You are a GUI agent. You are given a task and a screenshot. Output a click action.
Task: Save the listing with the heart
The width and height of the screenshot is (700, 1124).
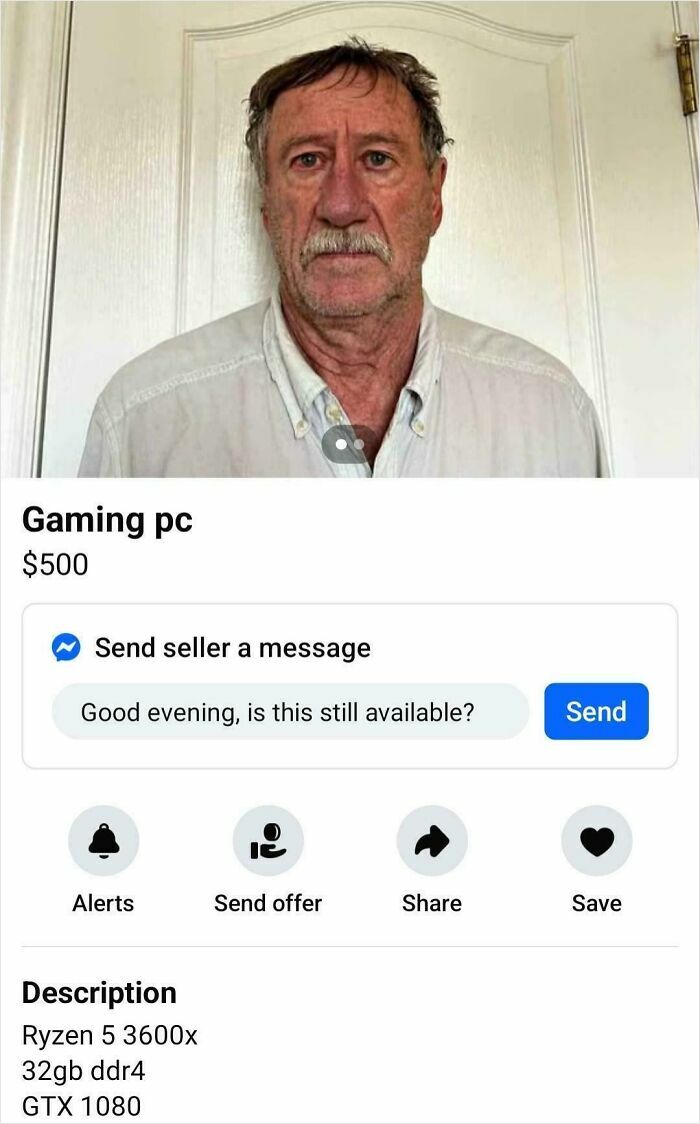[596, 841]
